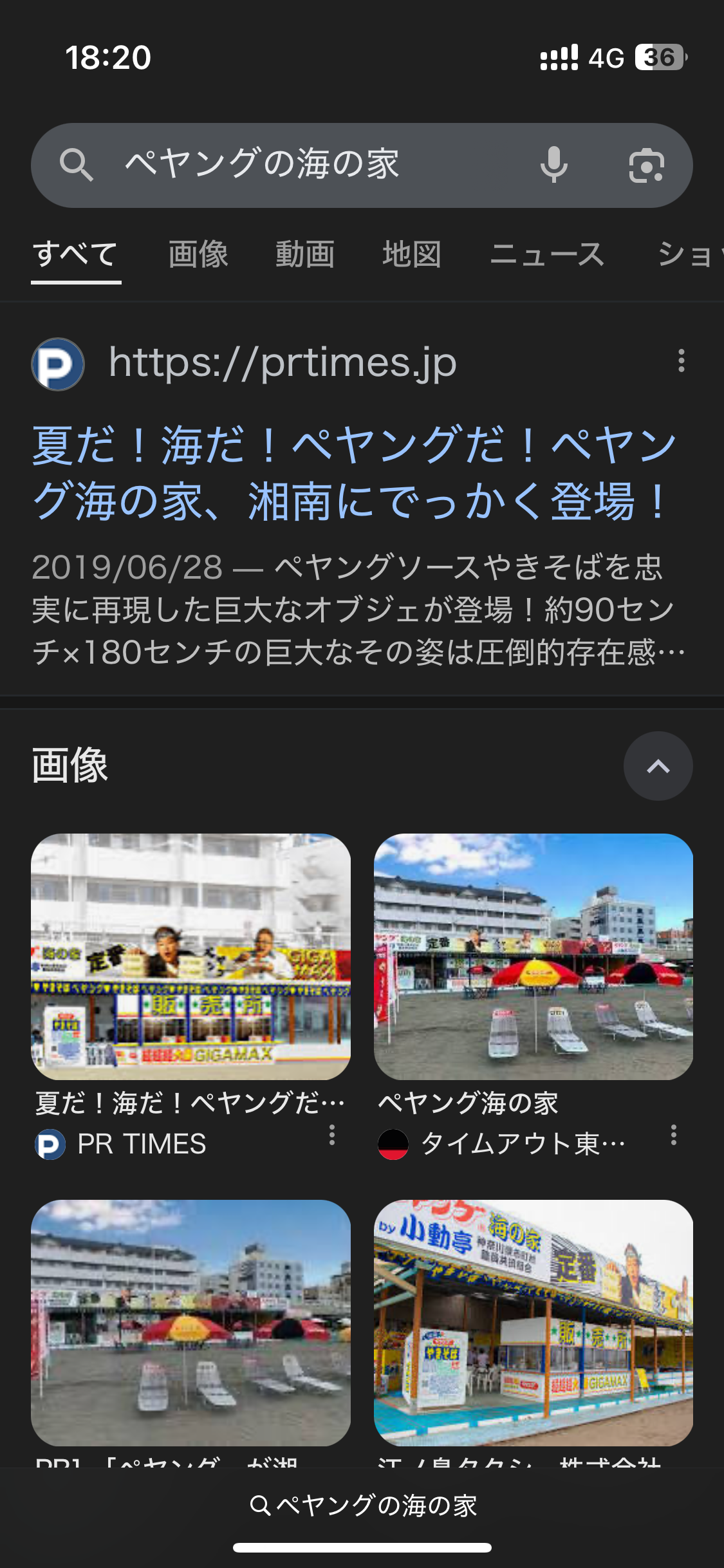724x1568 pixels.
Task: Open Google Lens camera search
Action: 646,165
